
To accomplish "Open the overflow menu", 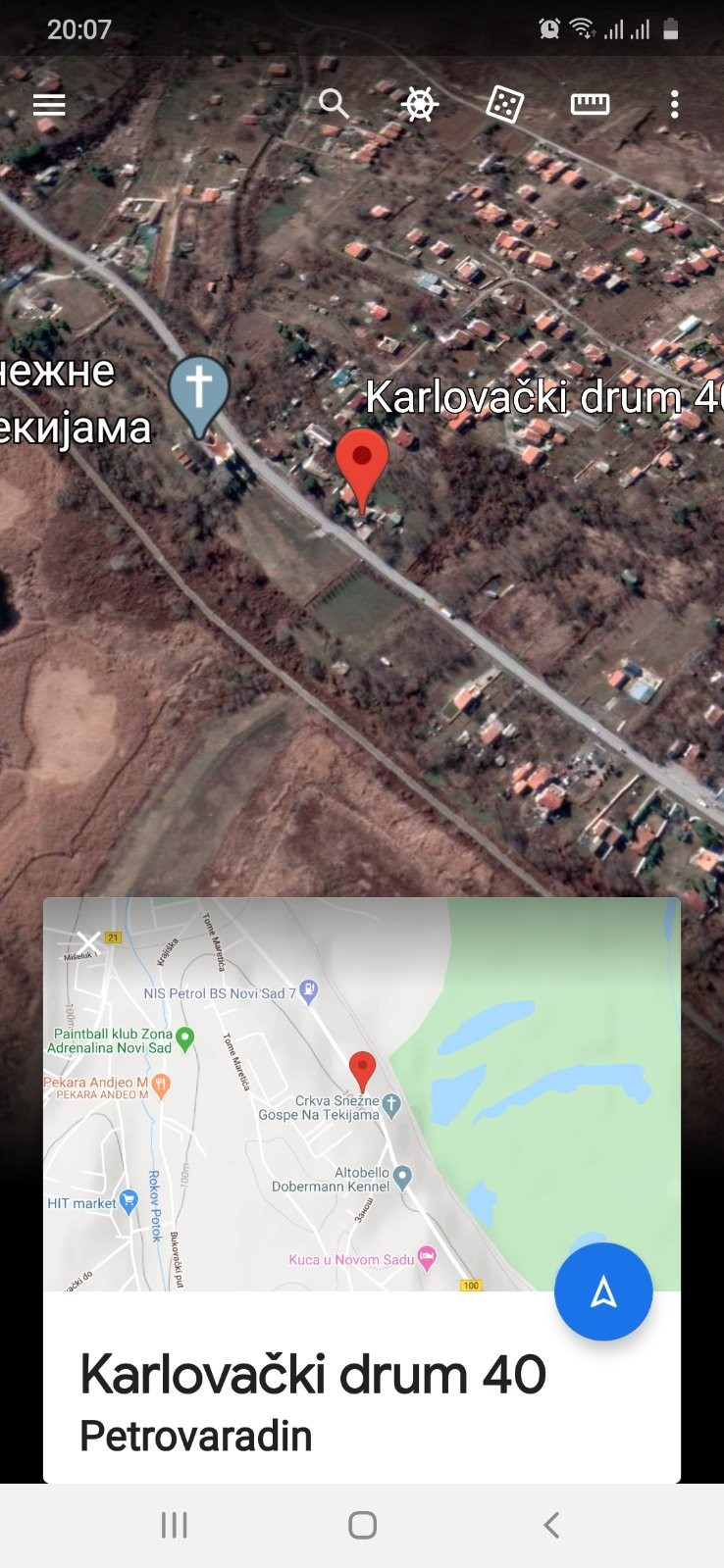I will coord(674,104).
